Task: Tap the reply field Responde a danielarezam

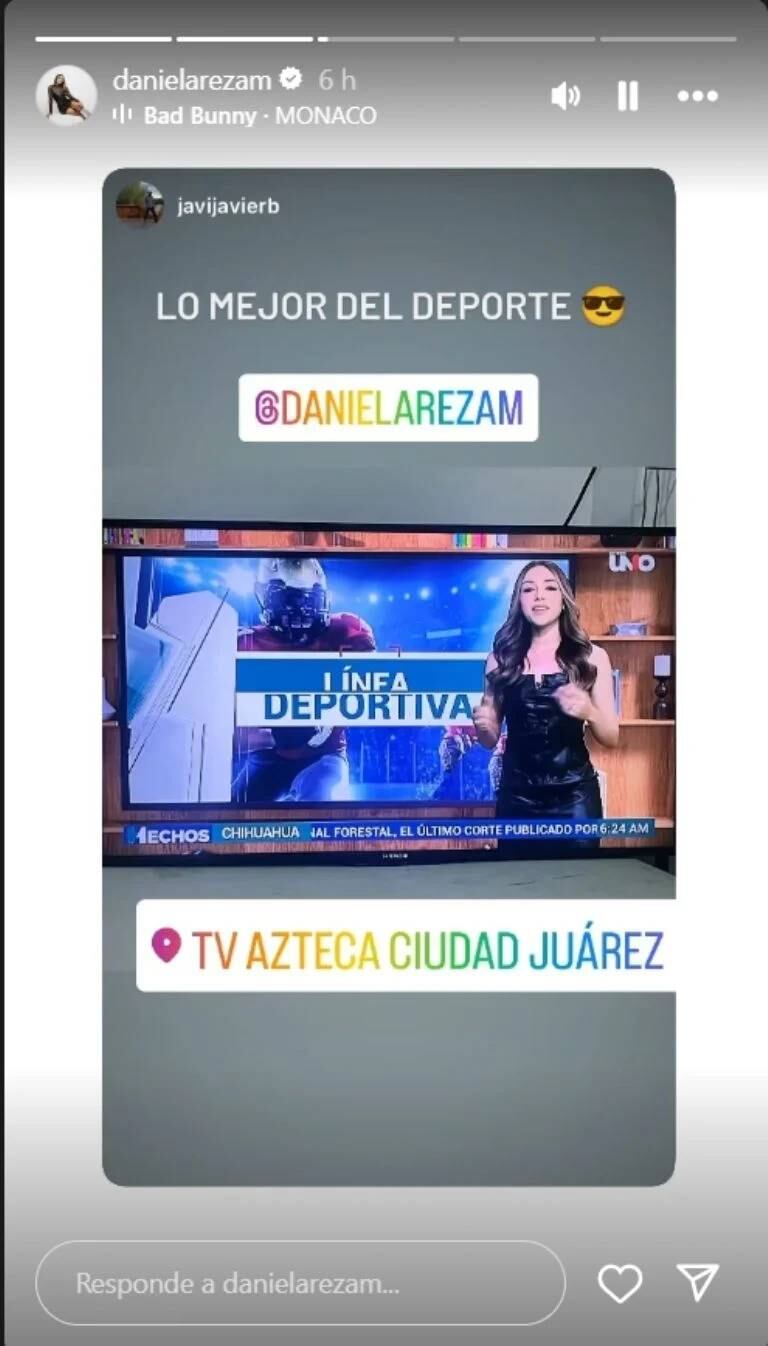Action: (300, 1282)
